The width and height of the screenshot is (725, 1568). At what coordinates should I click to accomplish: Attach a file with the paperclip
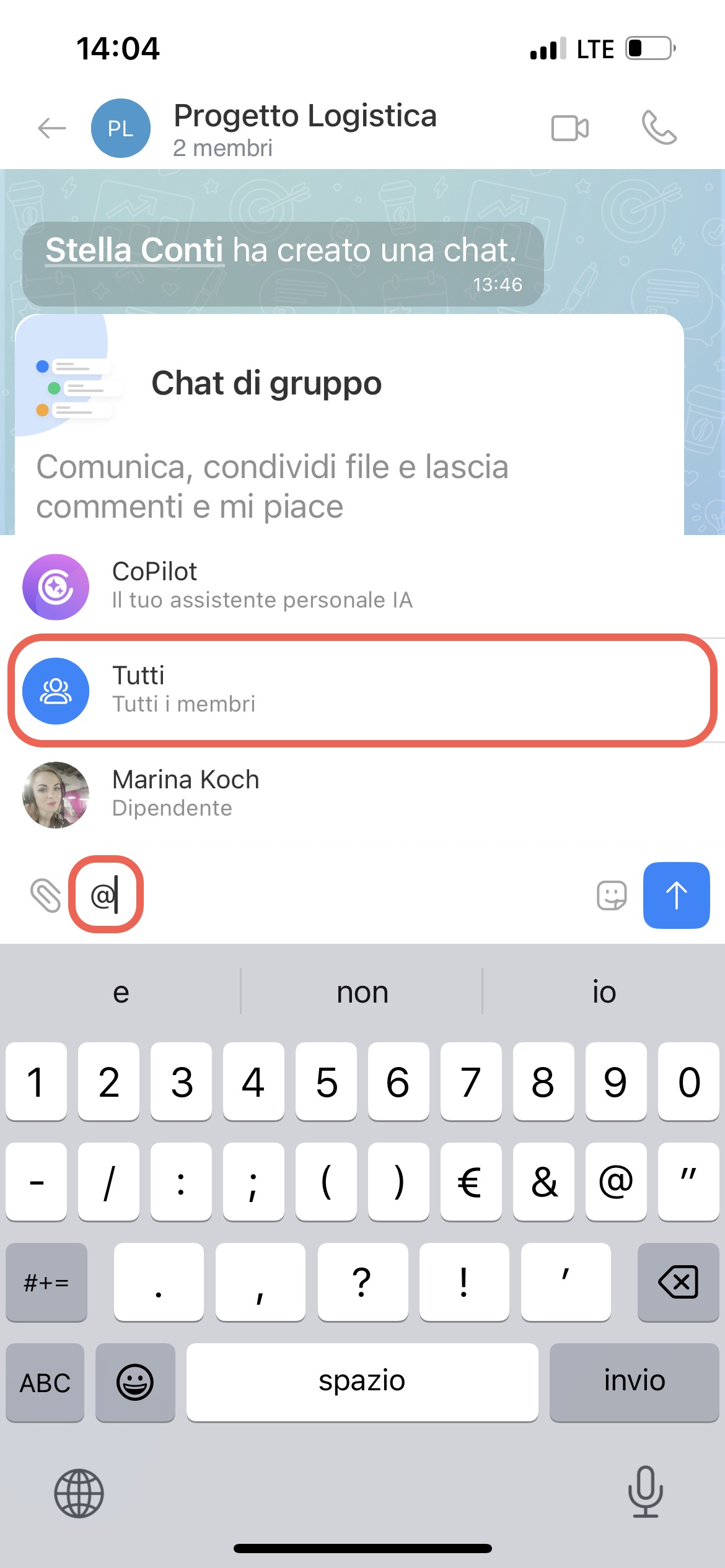tap(46, 895)
